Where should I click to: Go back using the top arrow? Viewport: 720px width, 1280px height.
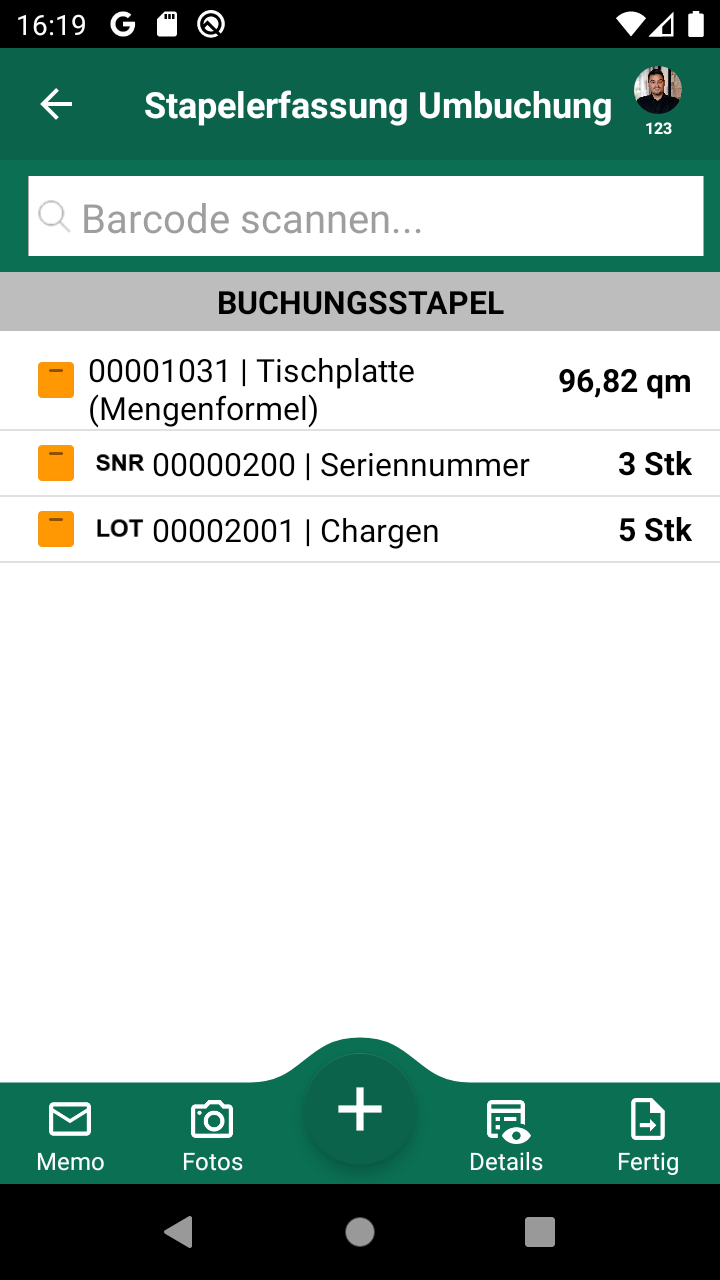[56, 104]
